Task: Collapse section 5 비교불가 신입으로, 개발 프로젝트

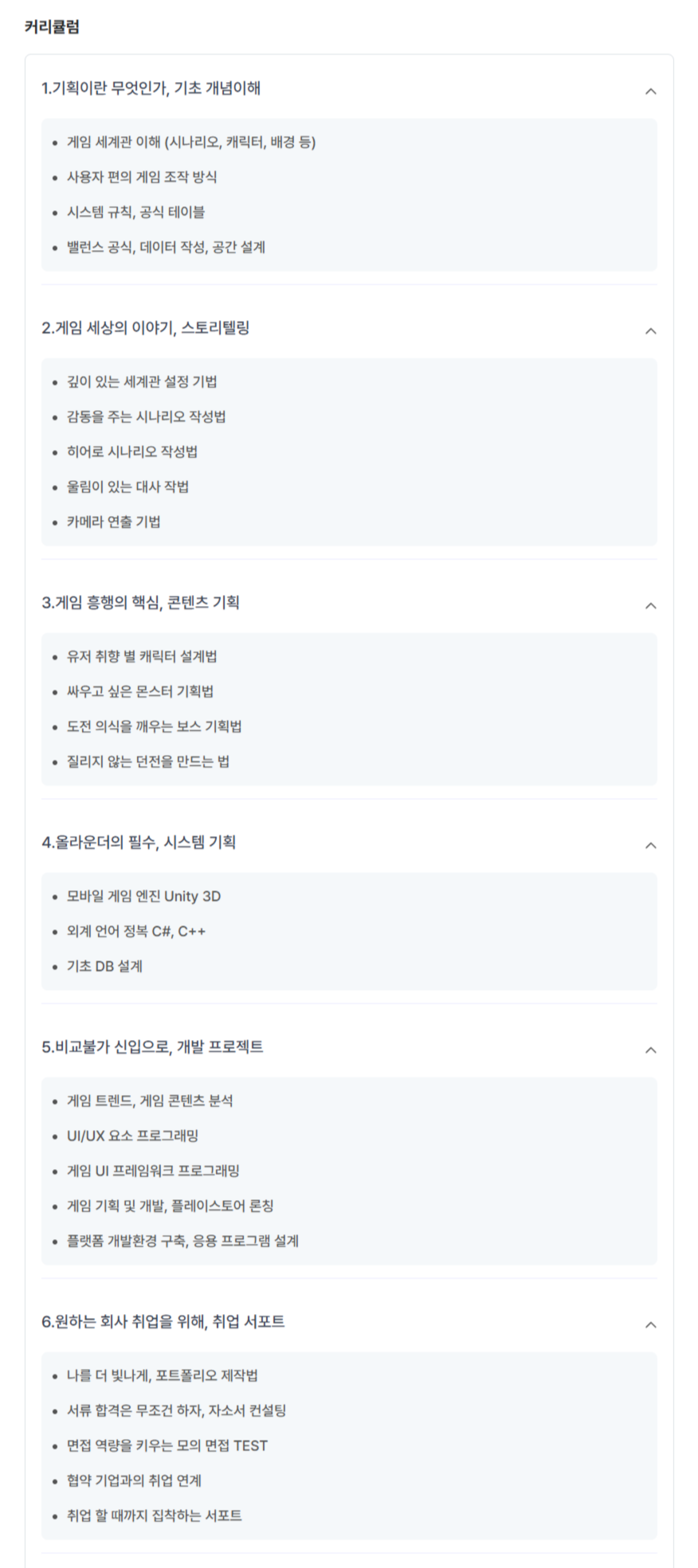Action: pos(650,1050)
